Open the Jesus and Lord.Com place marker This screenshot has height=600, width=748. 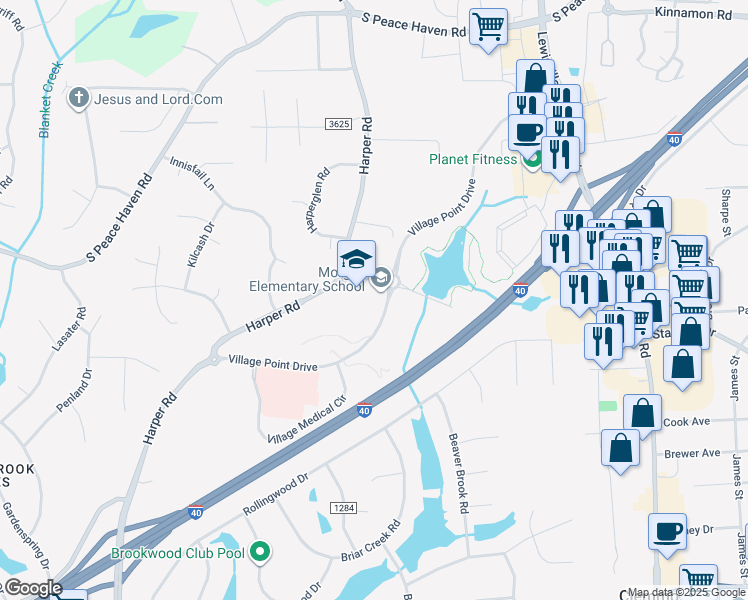(78, 99)
